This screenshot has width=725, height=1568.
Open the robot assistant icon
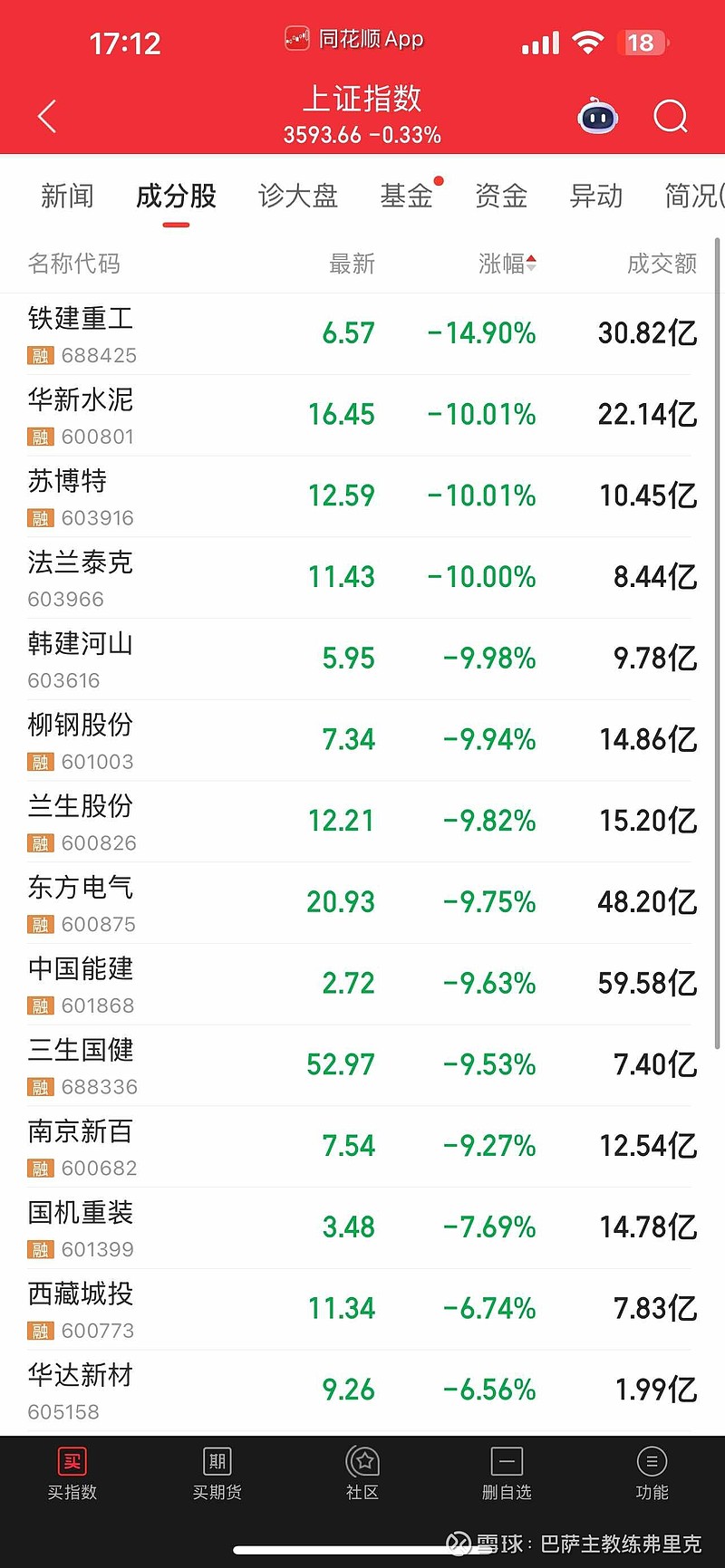coord(597,116)
